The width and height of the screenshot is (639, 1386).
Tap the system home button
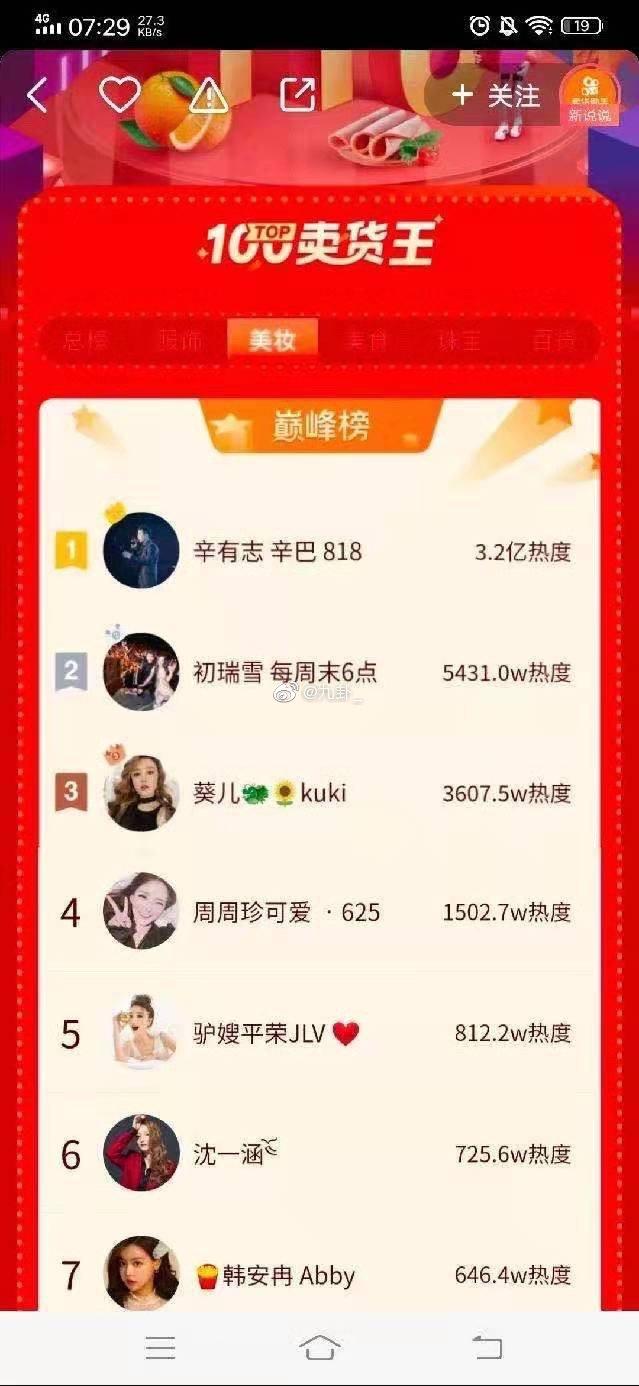[319, 1348]
